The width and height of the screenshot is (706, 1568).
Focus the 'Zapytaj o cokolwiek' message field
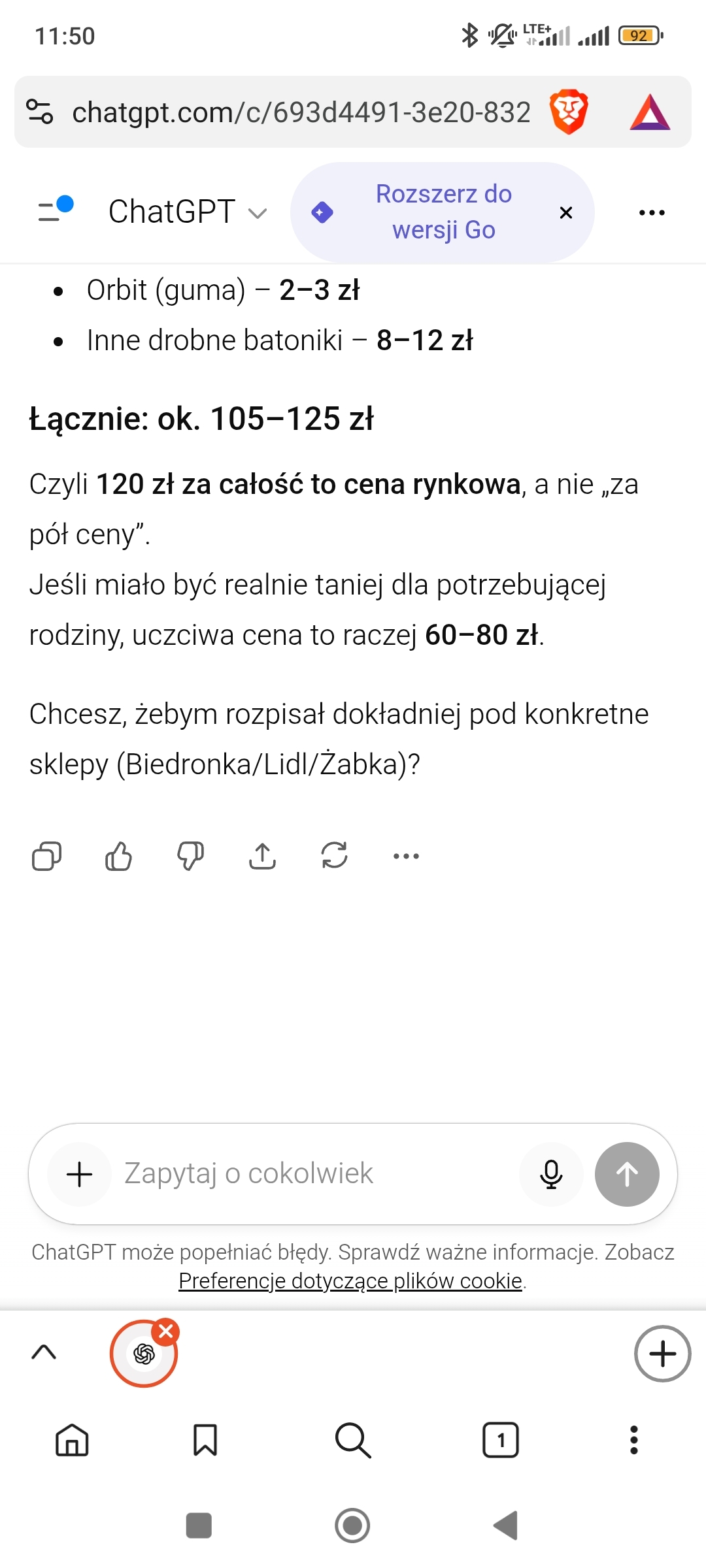click(x=314, y=1174)
